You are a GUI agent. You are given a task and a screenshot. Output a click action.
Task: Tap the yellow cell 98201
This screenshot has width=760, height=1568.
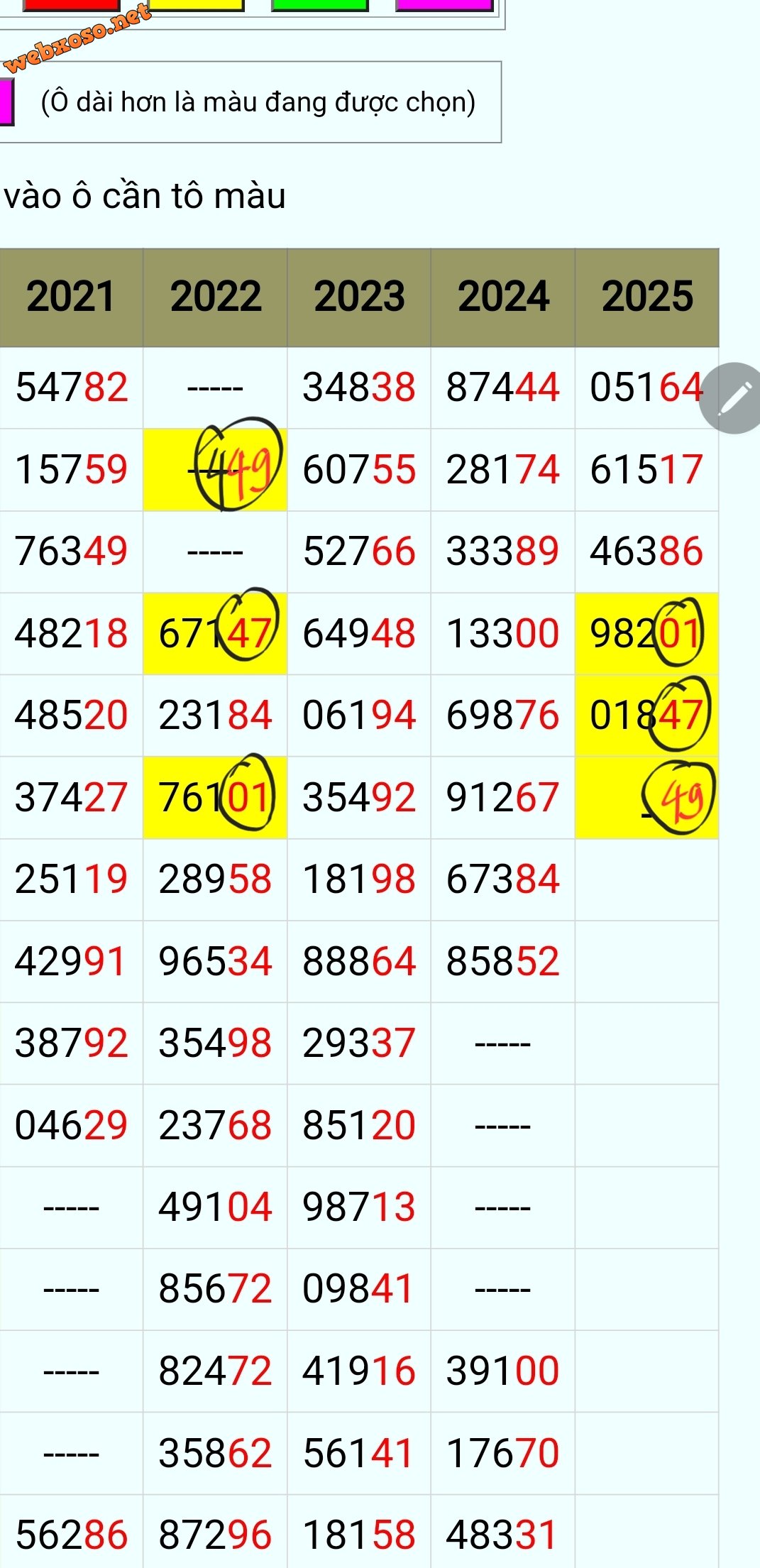pyautogui.click(x=646, y=633)
